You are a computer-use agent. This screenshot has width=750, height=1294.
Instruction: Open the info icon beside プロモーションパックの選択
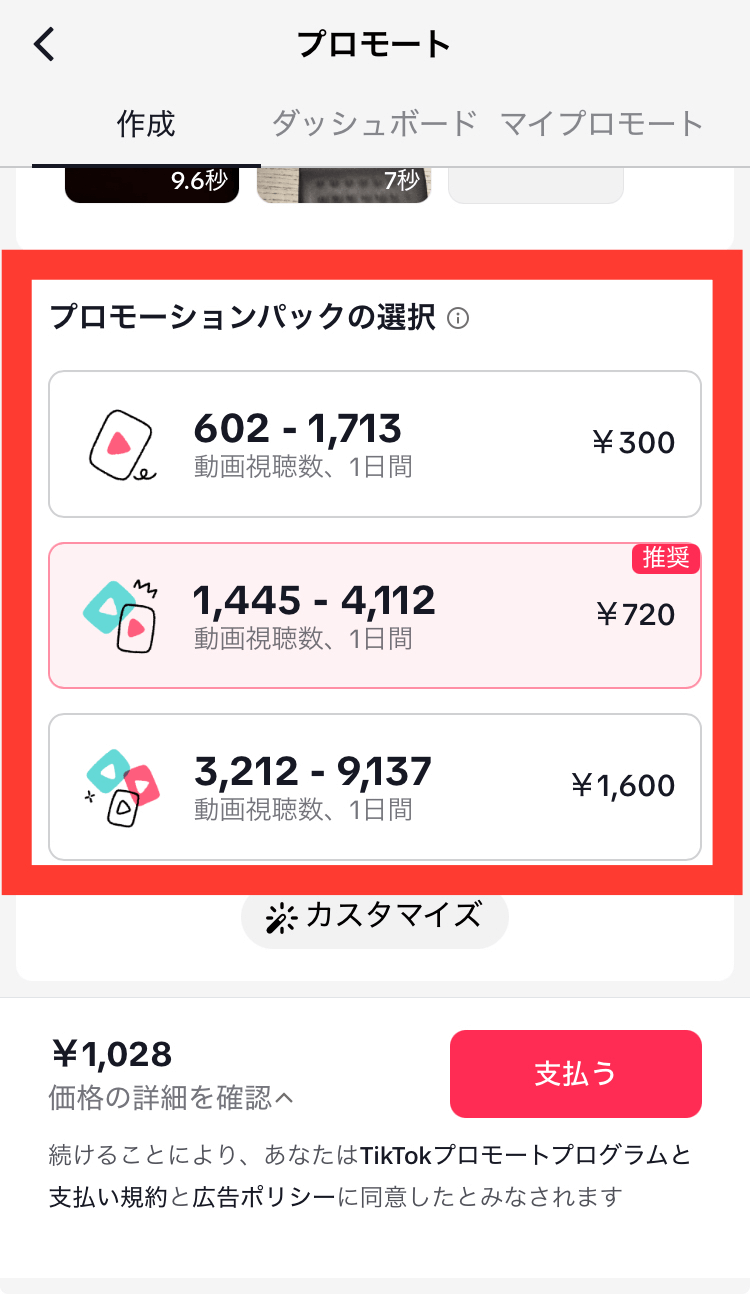coord(458,319)
